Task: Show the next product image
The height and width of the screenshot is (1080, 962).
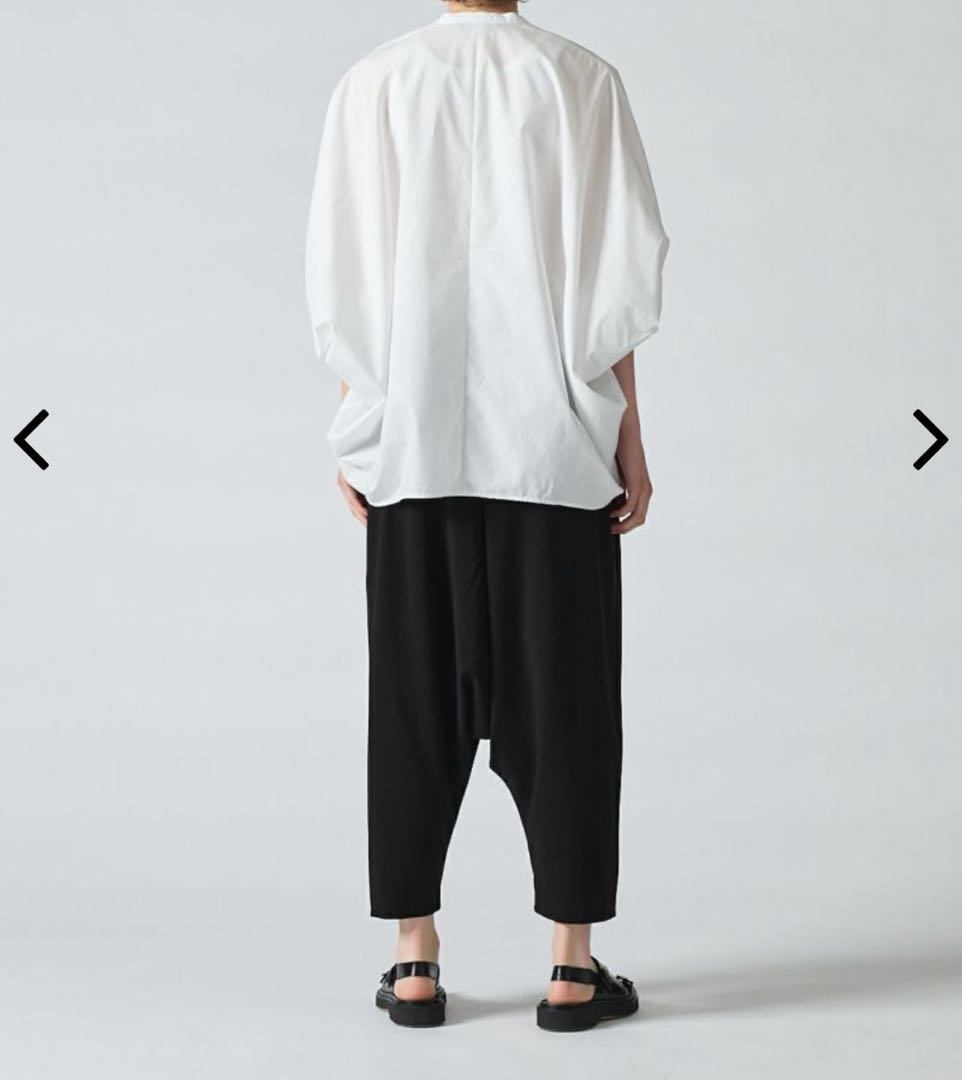Action: click(x=929, y=439)
